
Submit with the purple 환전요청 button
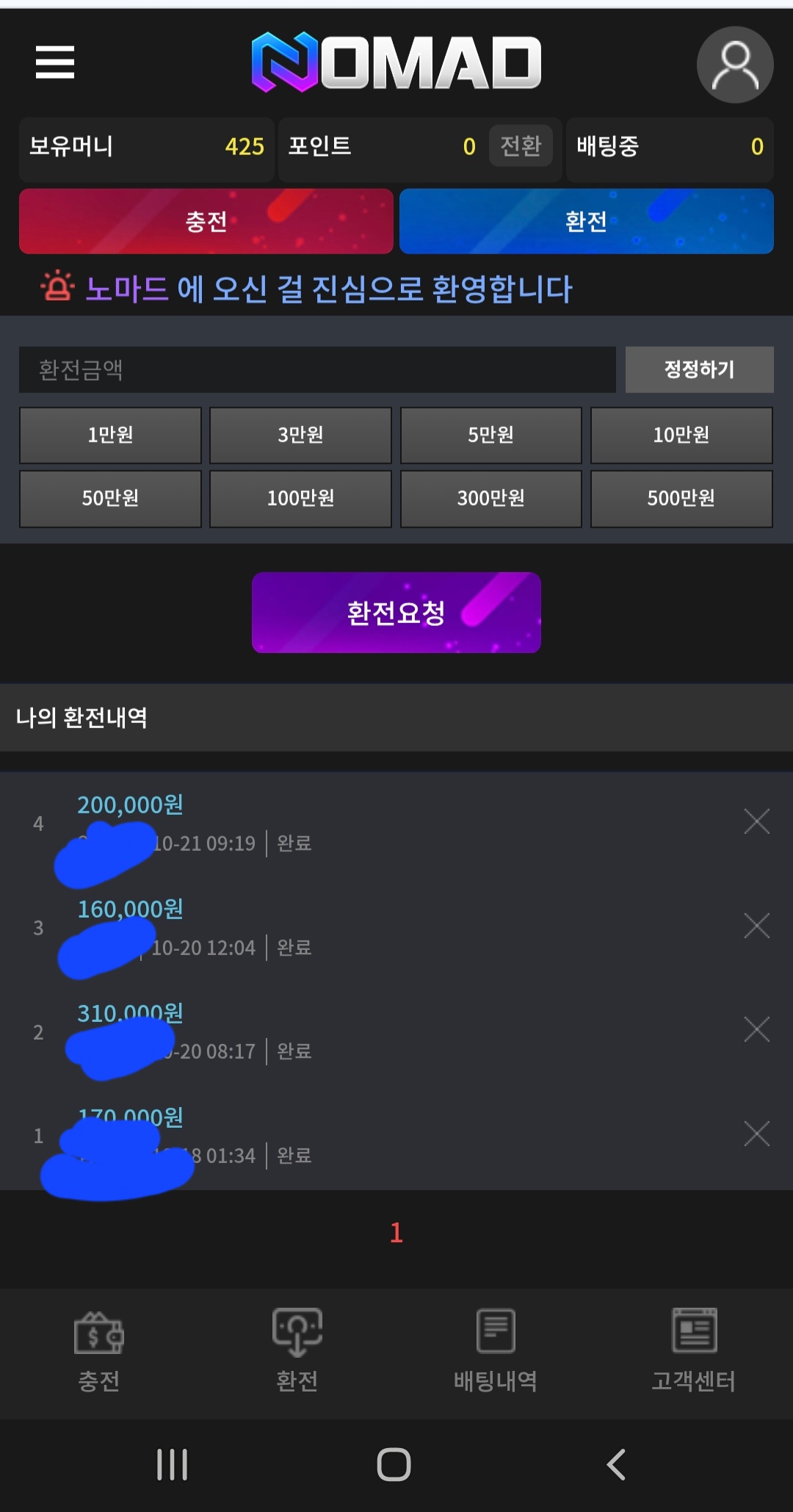point(396,612)
